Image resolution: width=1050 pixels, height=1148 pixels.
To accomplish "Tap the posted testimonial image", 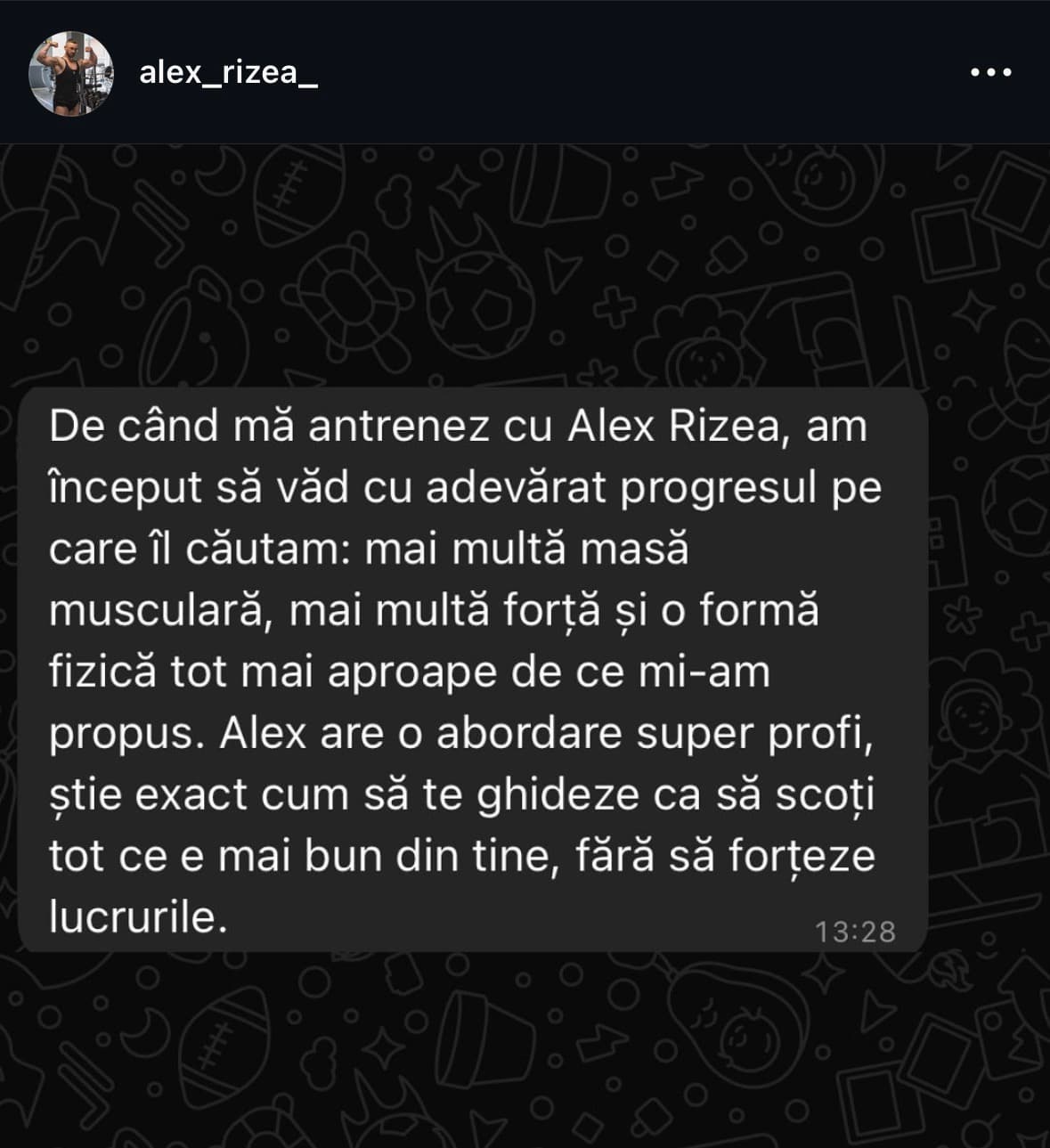I will tap(525, 645).
